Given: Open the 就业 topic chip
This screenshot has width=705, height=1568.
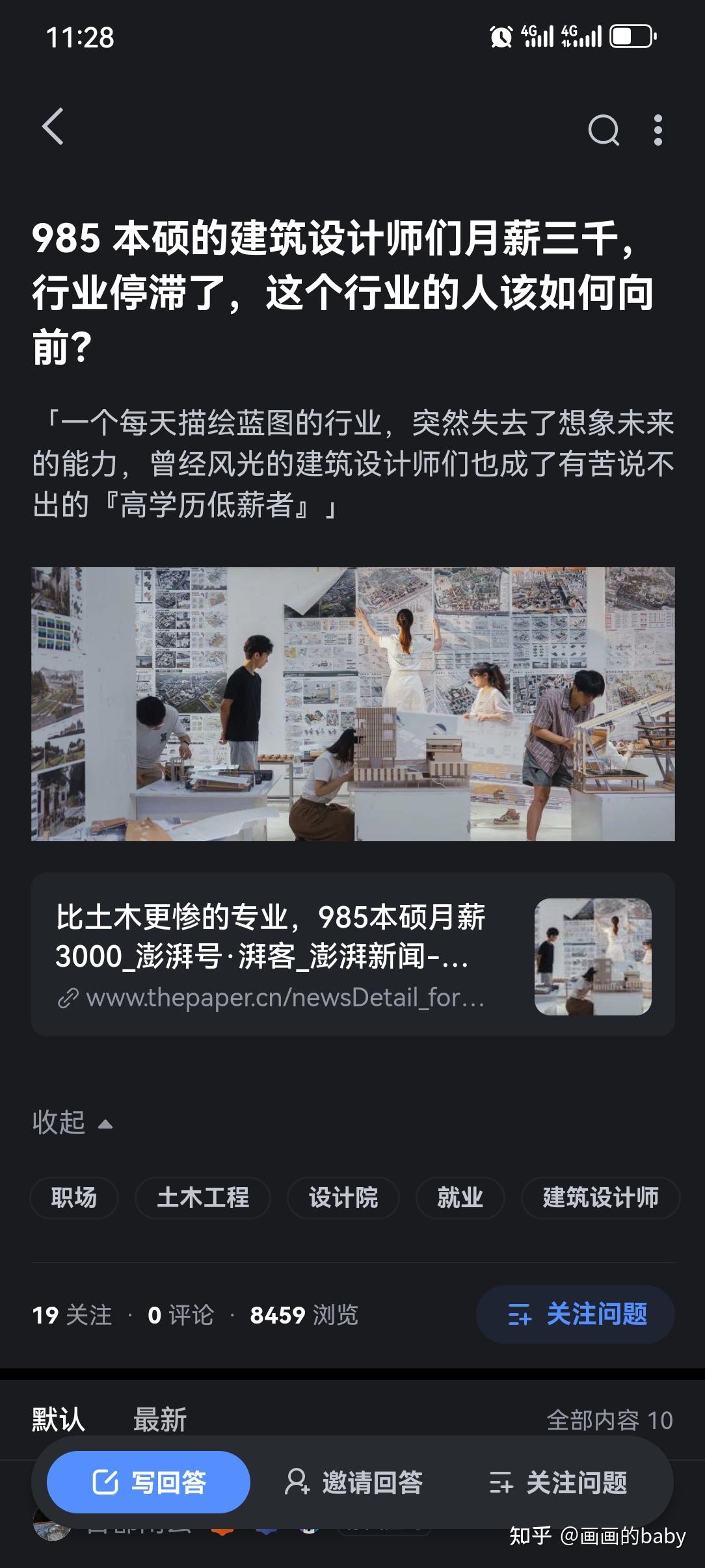Looking at the screenshot, I should point(460,1197).
